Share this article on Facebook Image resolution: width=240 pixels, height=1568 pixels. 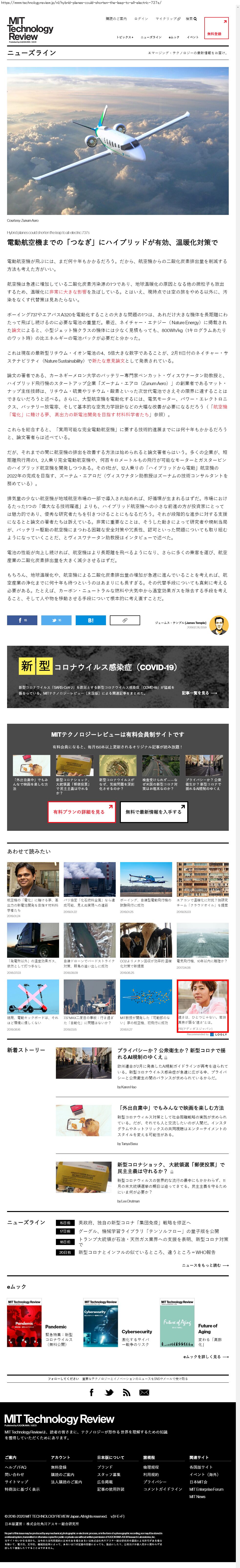click(x=22, y=620)
